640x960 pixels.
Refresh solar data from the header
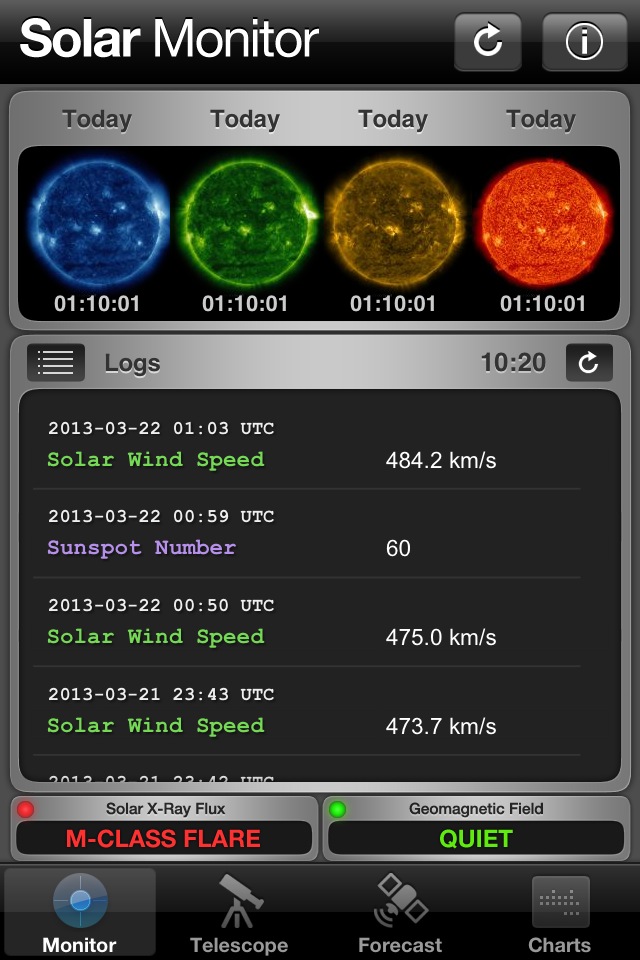click(x=487, y=41)
